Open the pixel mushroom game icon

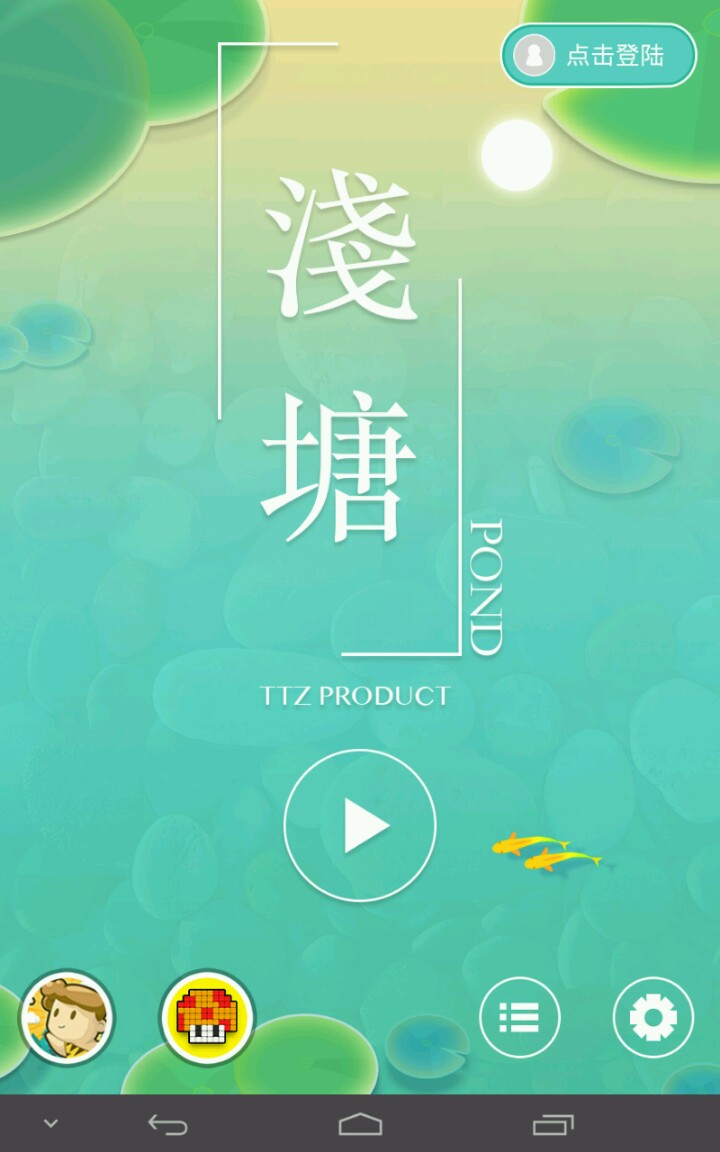point(207,1018)
